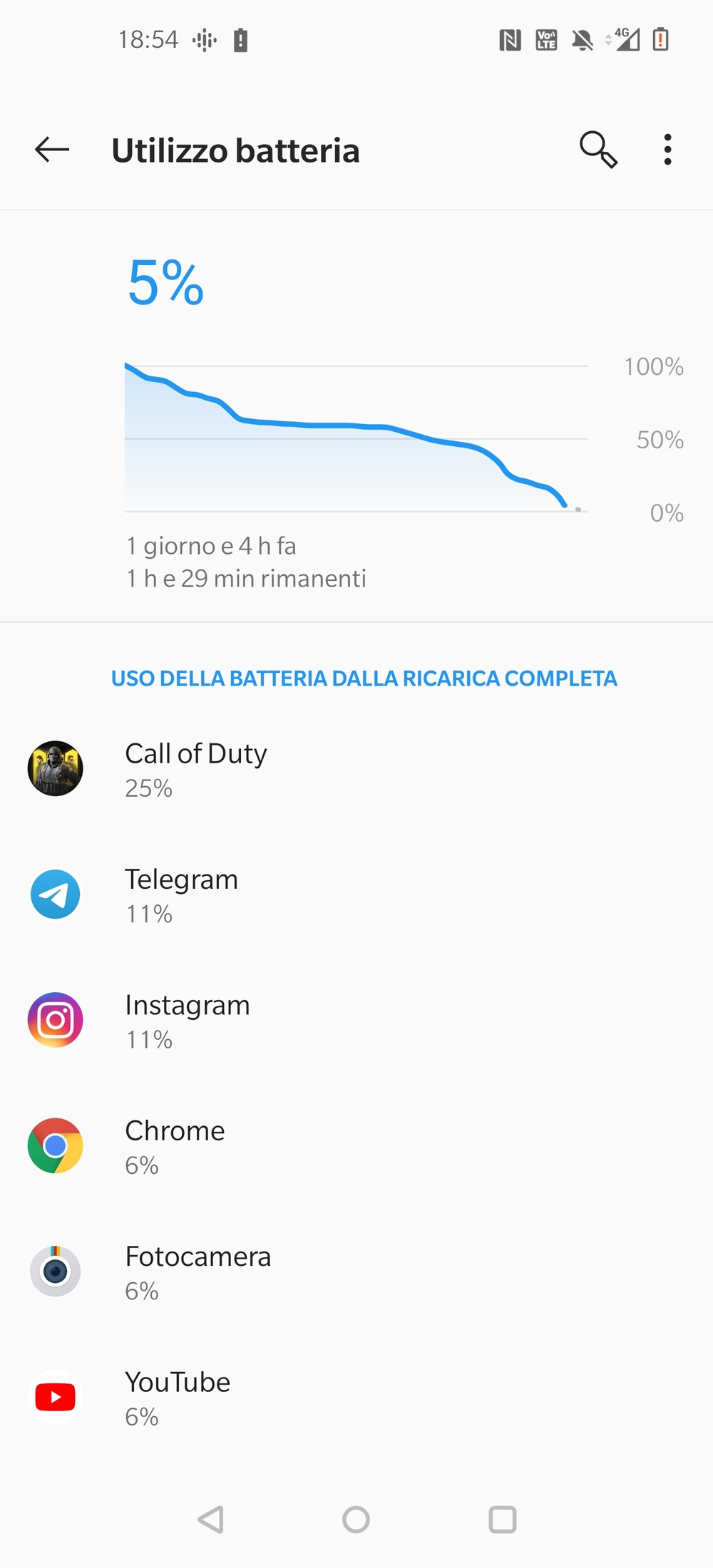Screen dimensions: 713x1568
Task: Open the three-dot overflow menu
Action: tap(667, 150)
